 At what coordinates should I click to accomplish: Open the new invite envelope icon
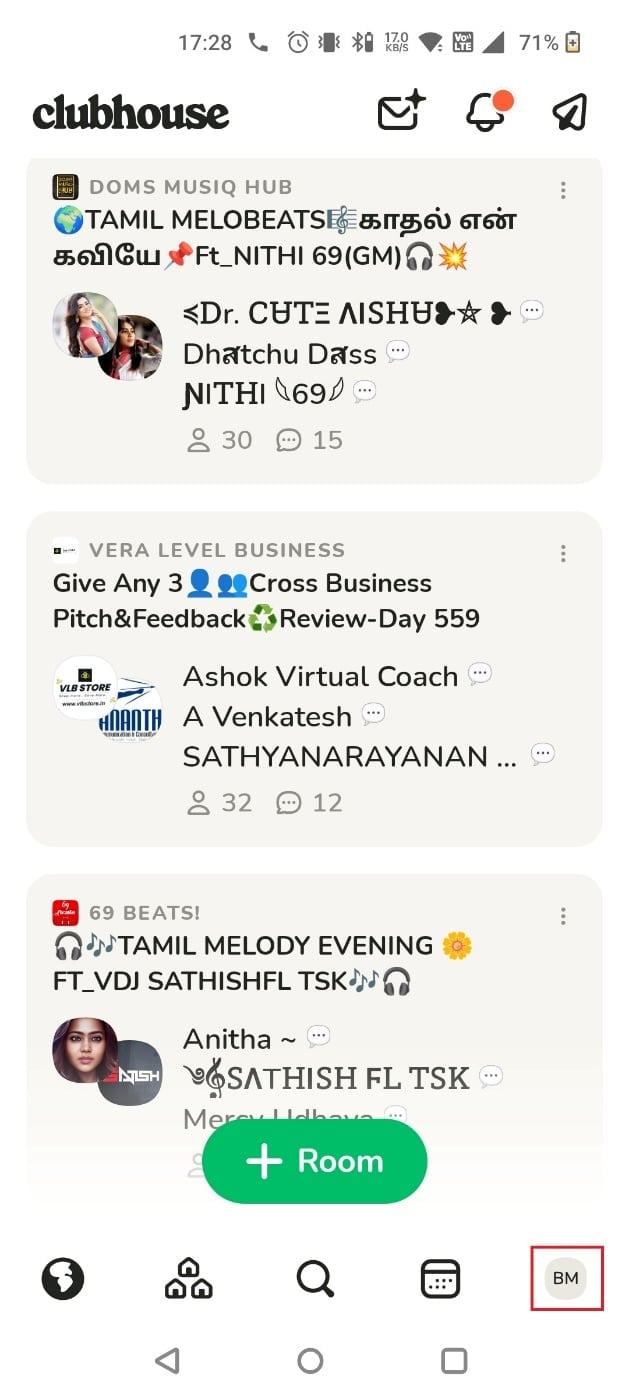[x=401, y=112]
